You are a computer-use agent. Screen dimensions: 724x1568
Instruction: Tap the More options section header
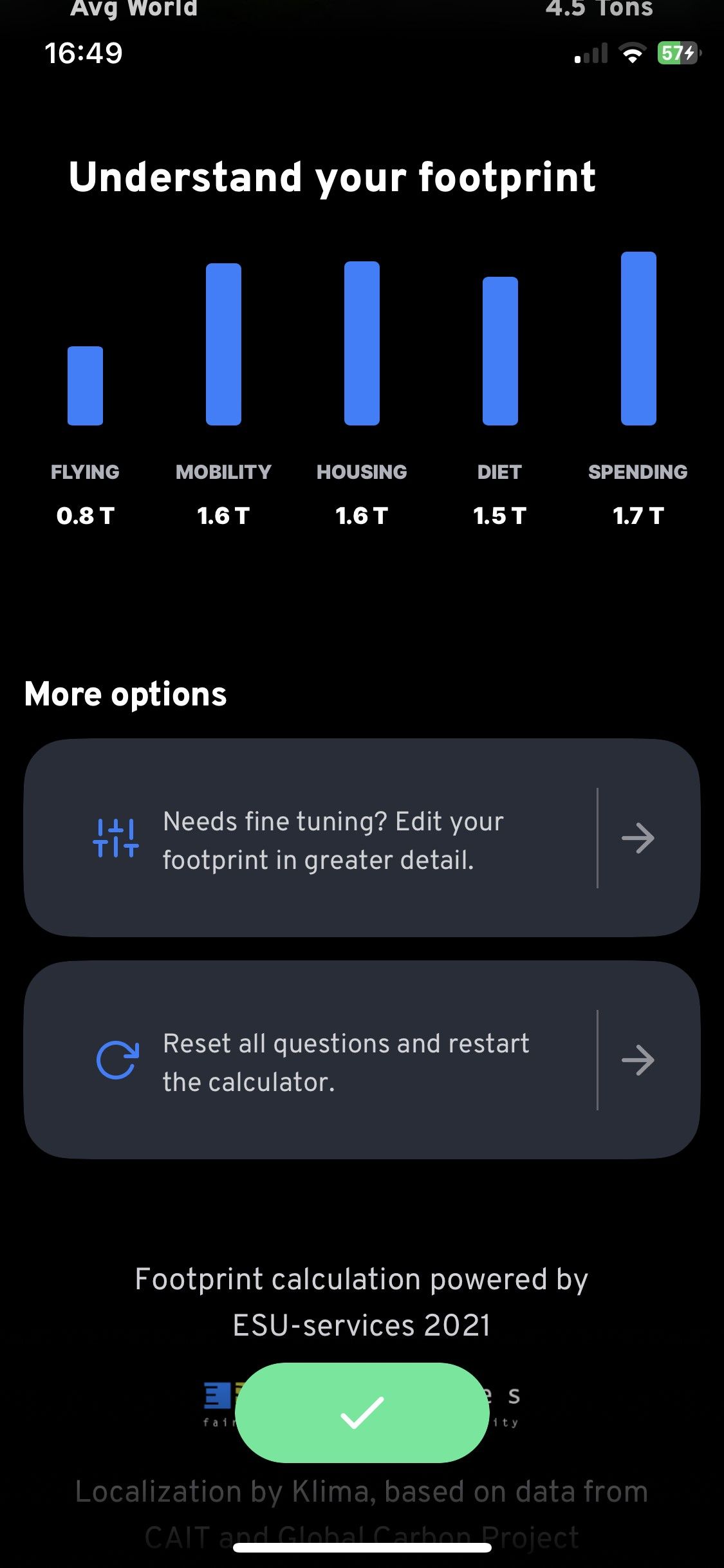(125, 694)
